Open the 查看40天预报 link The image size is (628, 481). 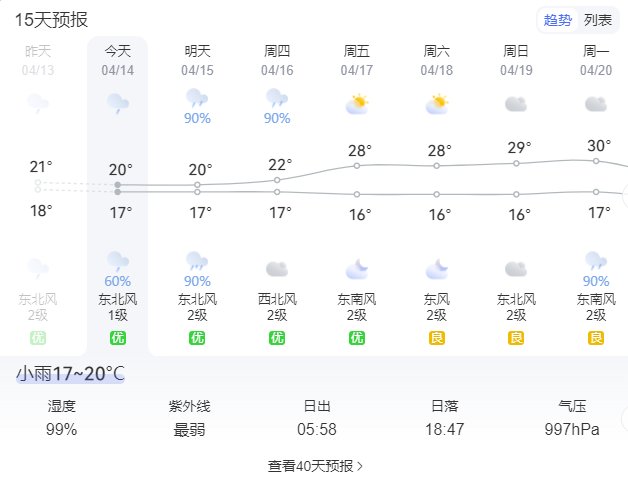pyautogui.click(x=314, y=465)
